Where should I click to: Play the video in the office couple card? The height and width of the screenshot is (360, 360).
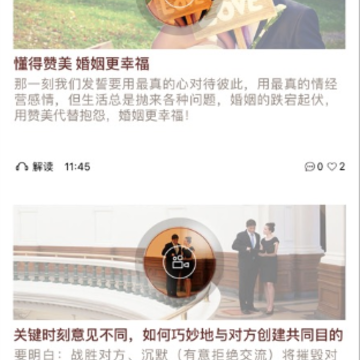179,262
